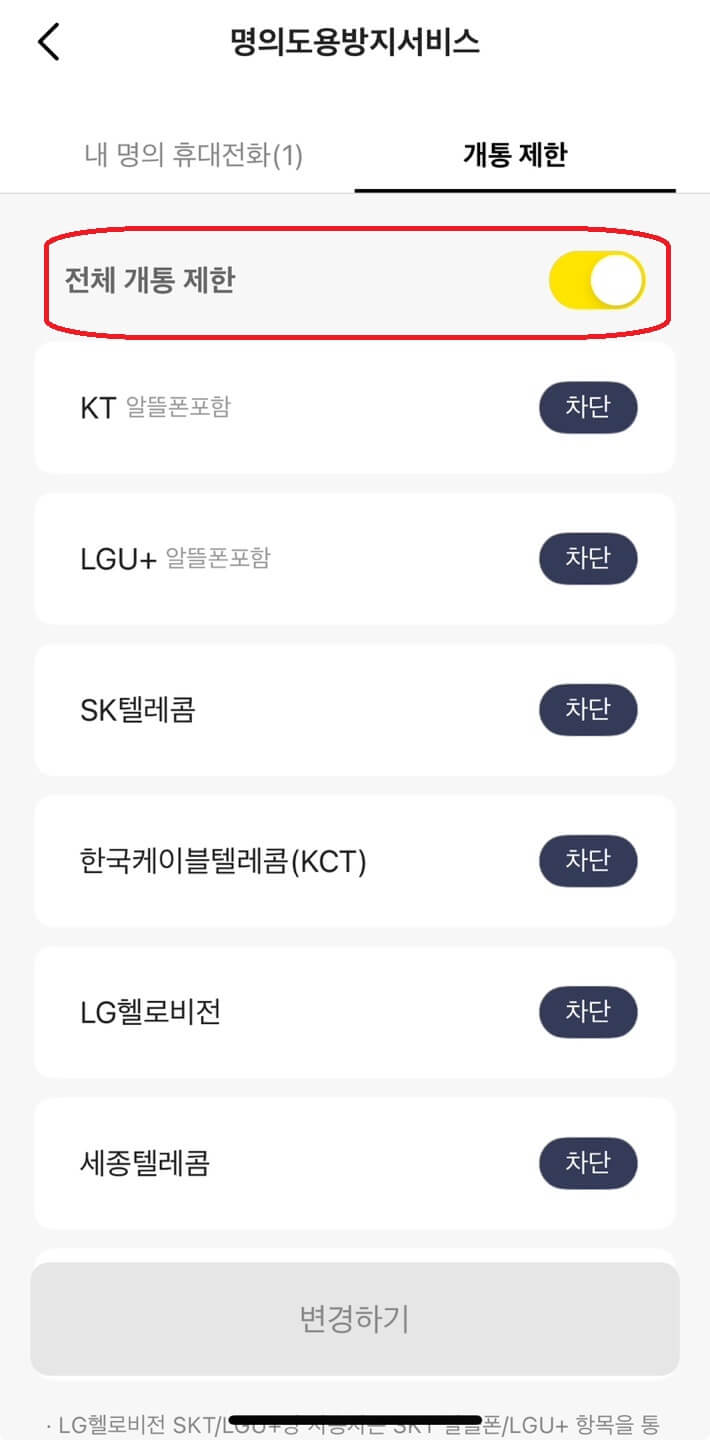Tap 차단 for 한국케이블텔레콤(KCT)
710x1440 pixels.
tap(588, 860)
